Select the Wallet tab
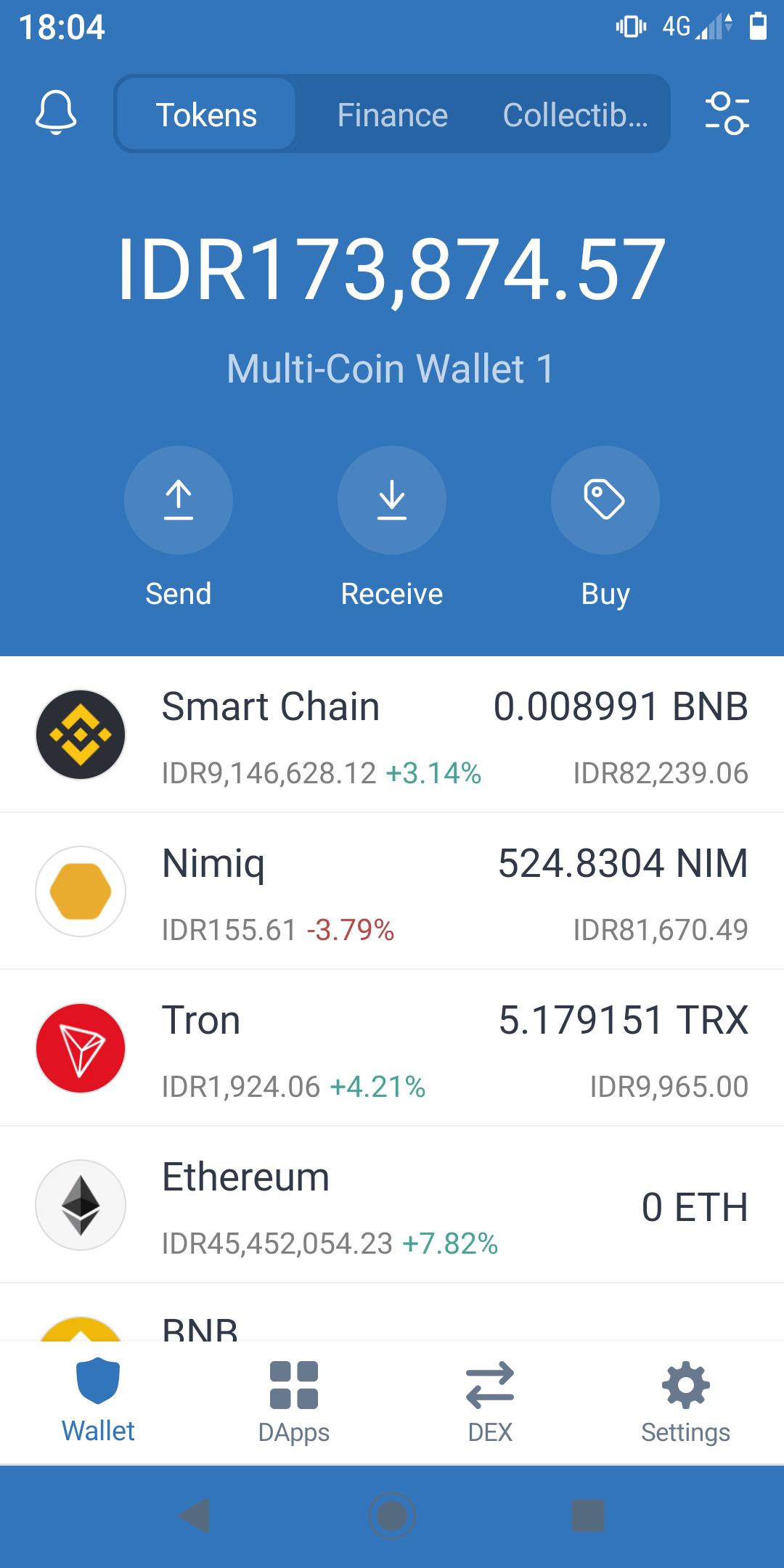Viewport: 784px width, 1568px height. tap(98, 1402)
